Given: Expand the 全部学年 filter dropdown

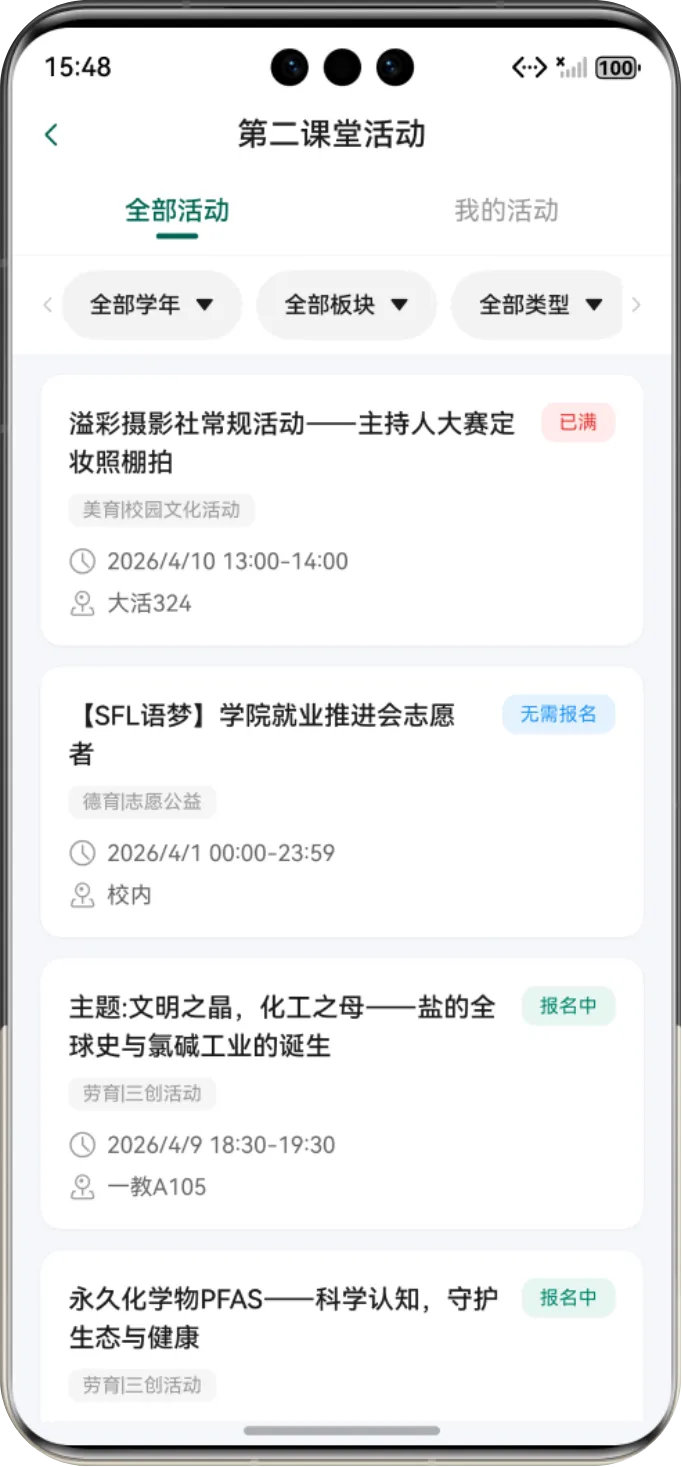Looking at the screenshot, I should pyautogui.click(x=152, y=305).
